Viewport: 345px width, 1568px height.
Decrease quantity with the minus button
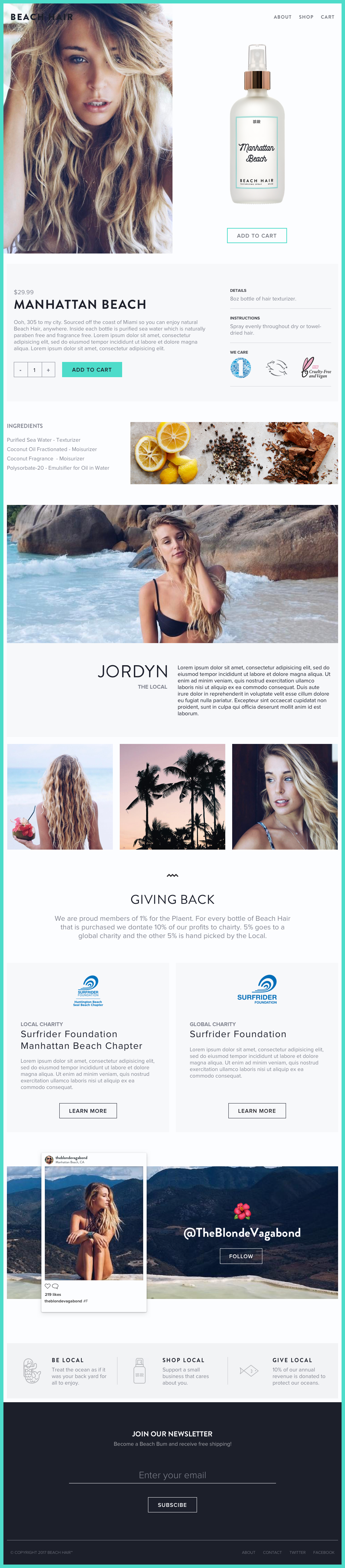21,370
